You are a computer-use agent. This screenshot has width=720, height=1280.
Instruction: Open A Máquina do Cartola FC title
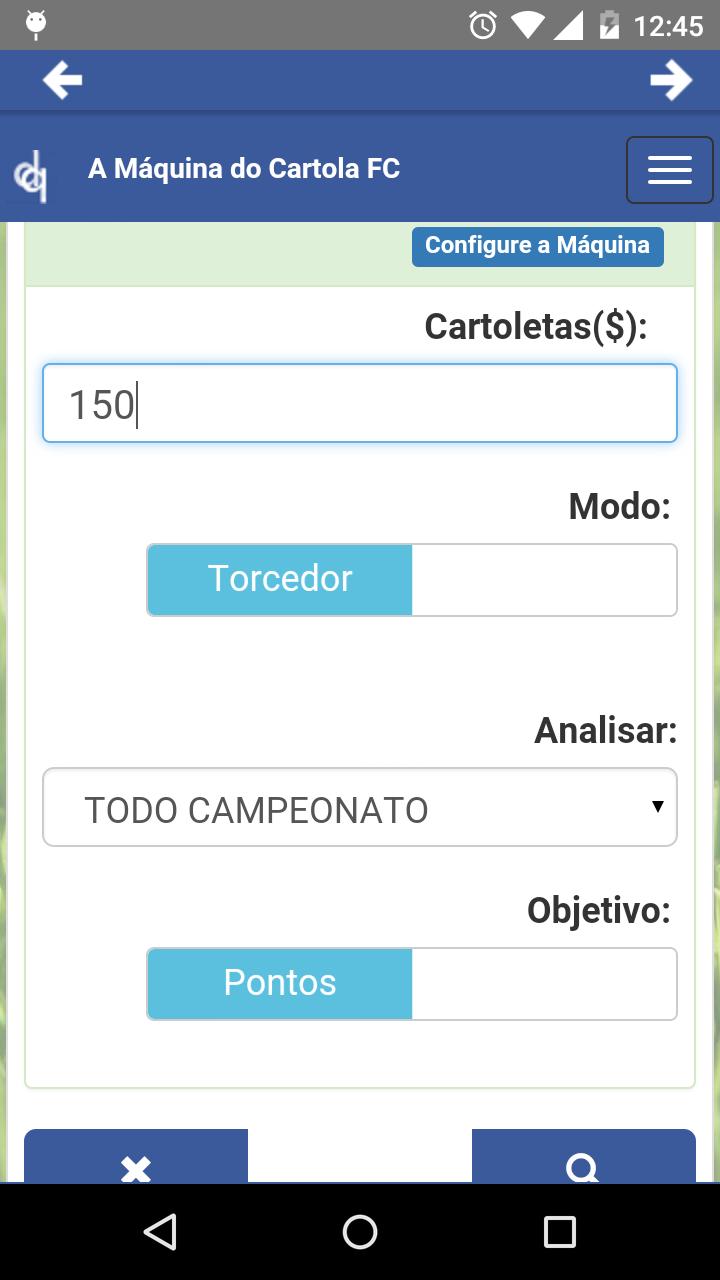coord(243,169)
